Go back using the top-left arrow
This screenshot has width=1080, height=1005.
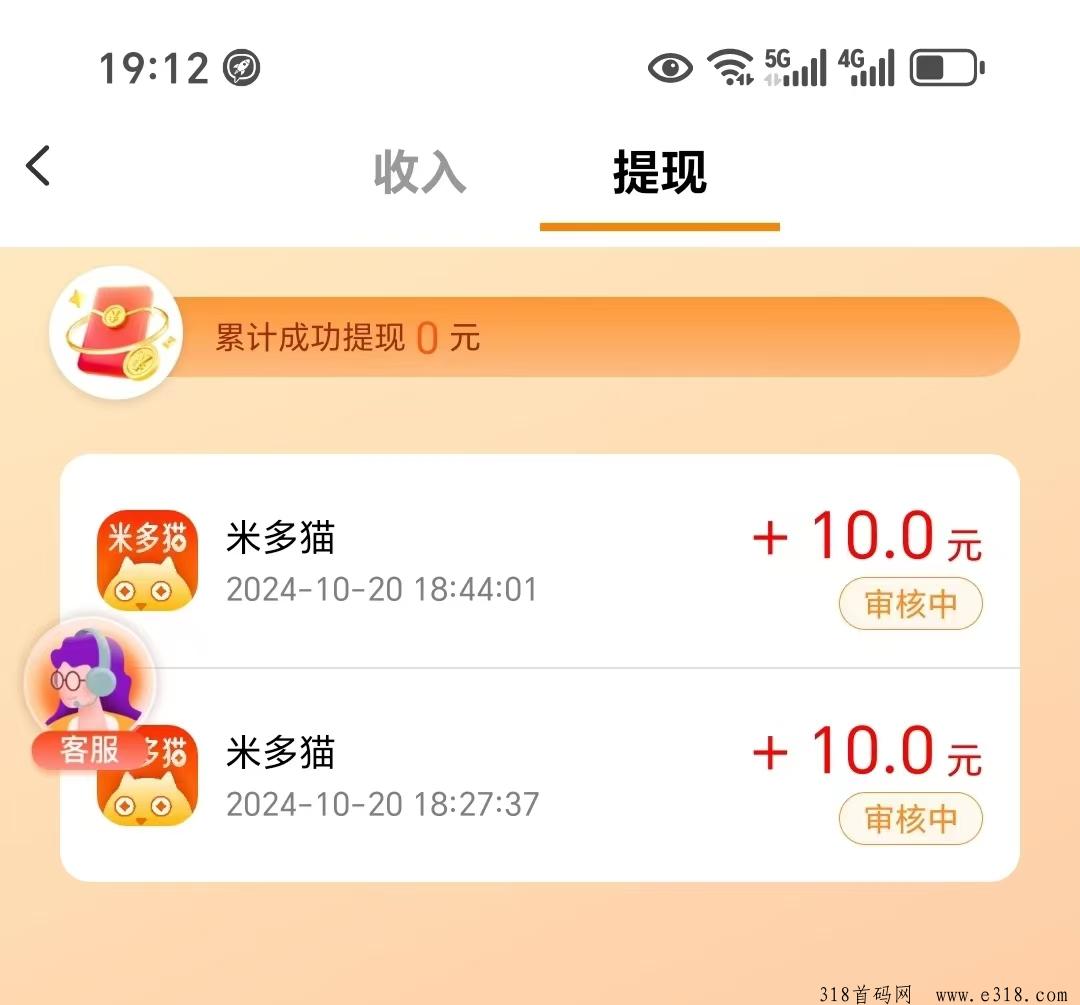tap(38, 166)
